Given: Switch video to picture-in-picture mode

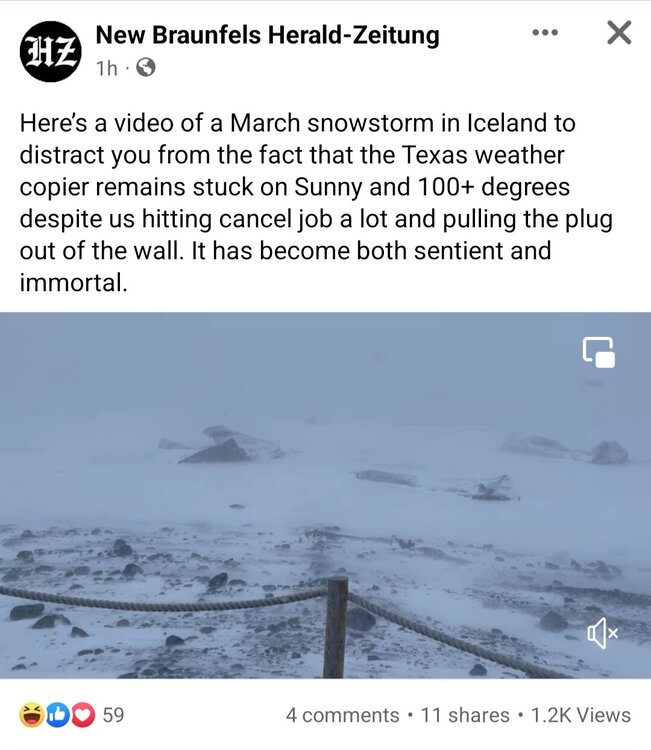Looking at the screenshot, I should pyautogui.click(x=598, y=351).
